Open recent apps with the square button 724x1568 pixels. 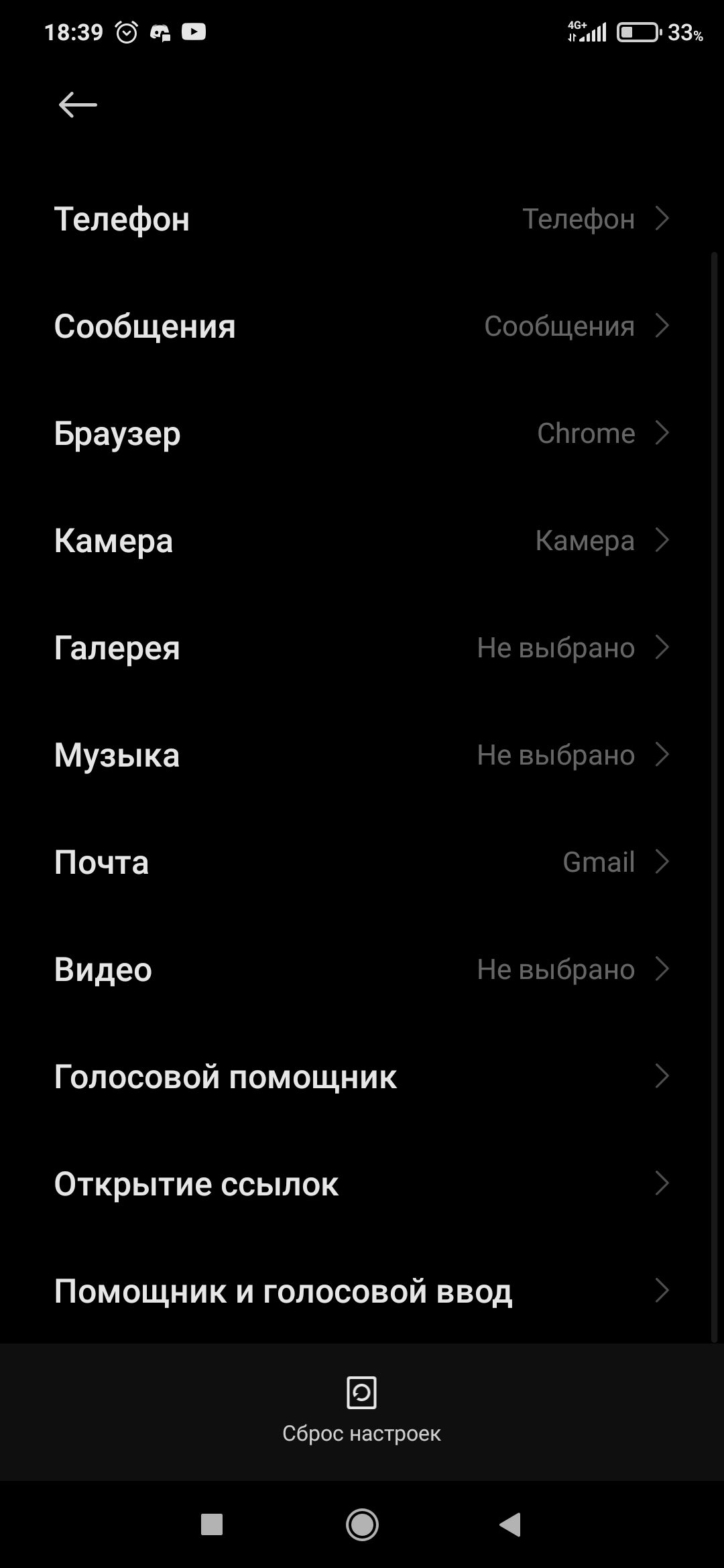point(212,1524)
